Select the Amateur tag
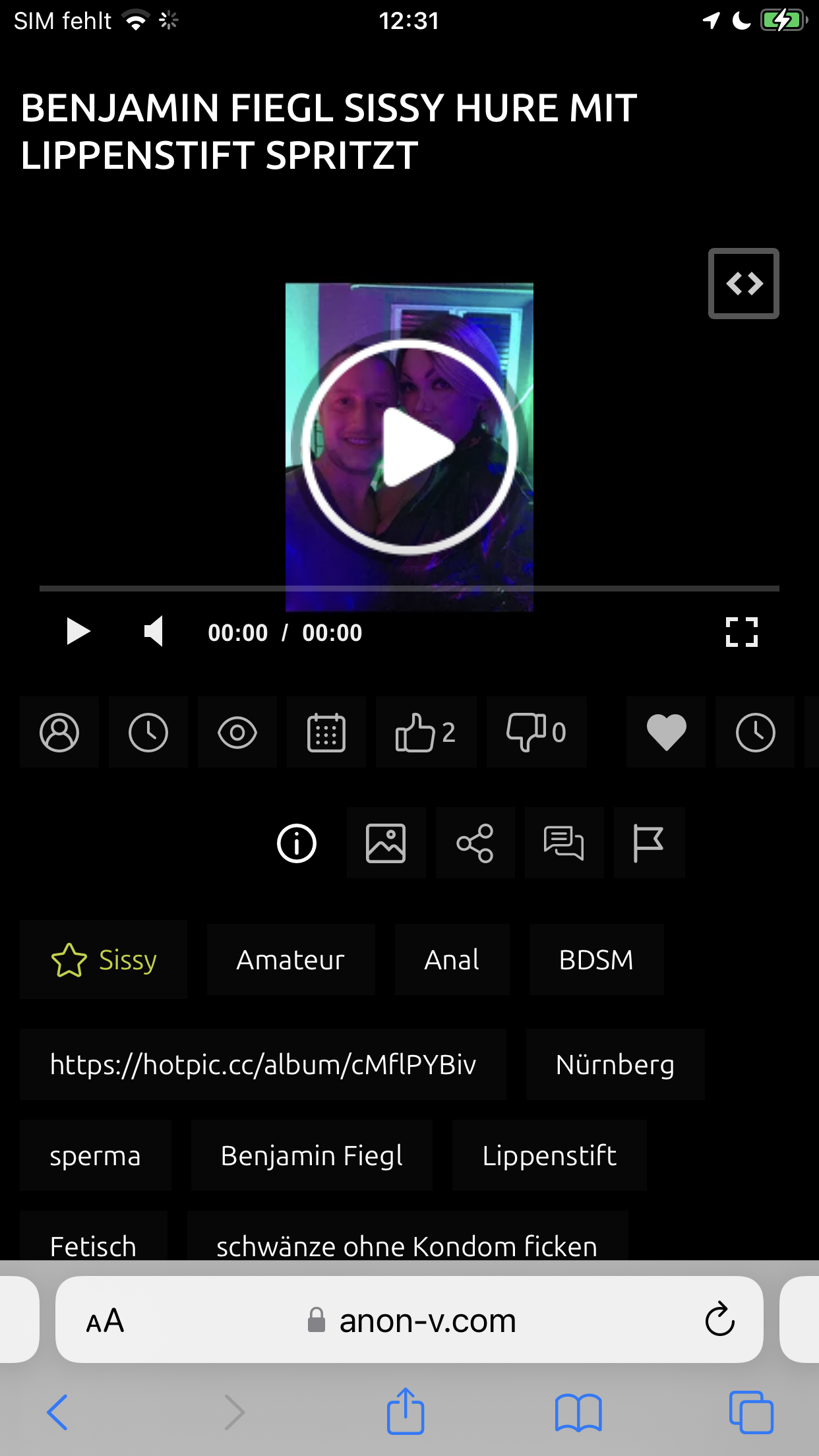The image size is (819, 1456). pos(290,959)
